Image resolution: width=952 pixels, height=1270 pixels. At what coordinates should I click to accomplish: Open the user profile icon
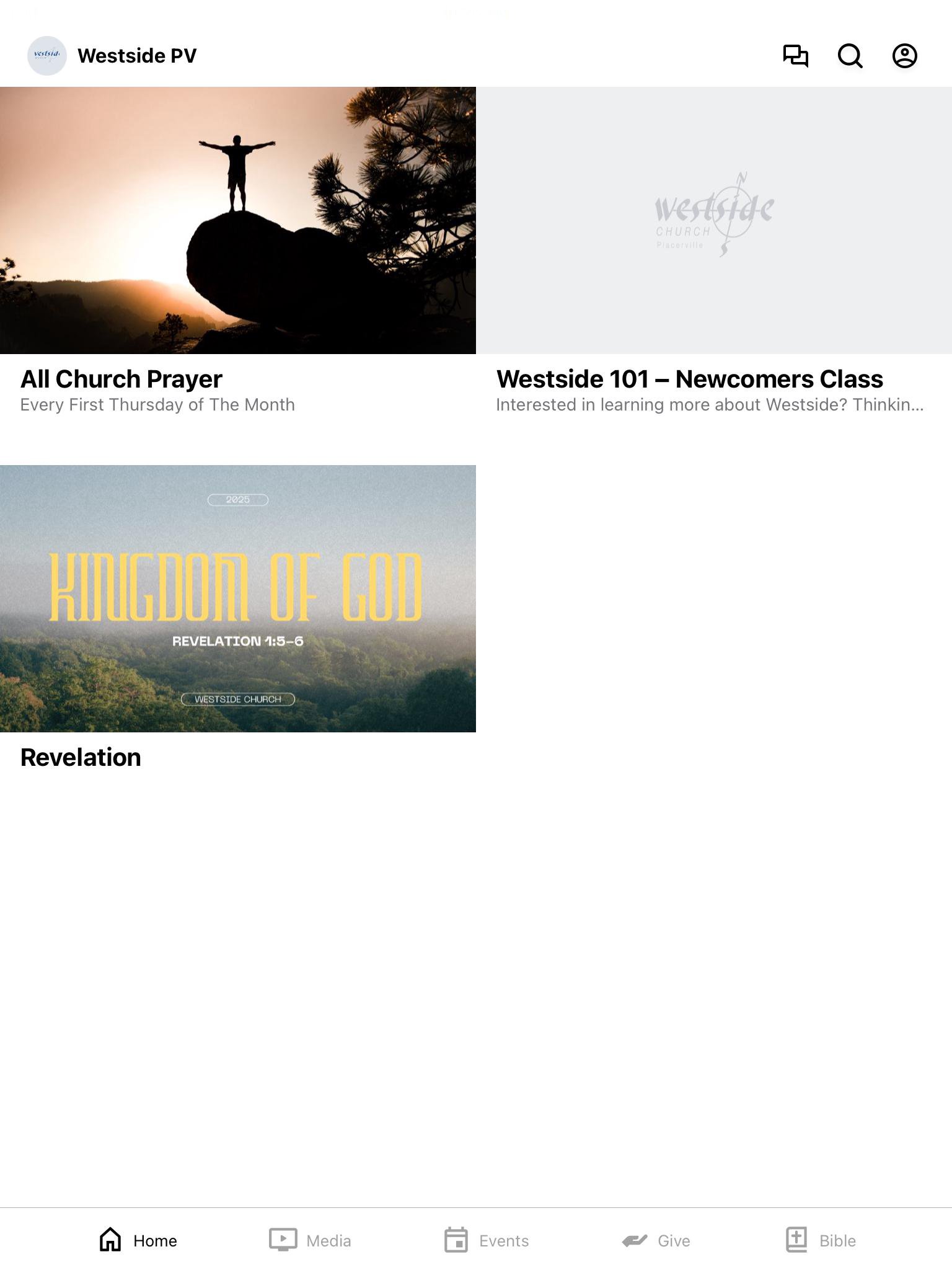click(904, 56)
